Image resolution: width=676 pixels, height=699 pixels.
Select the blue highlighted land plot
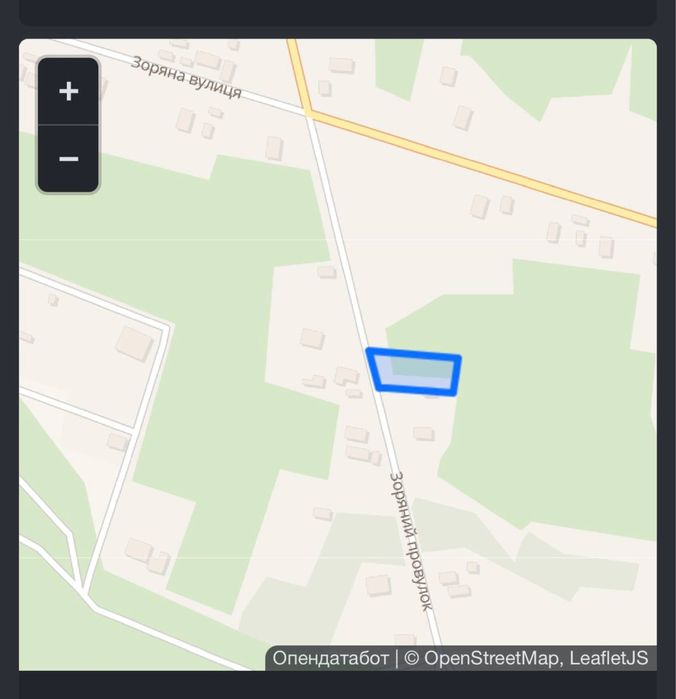[x=414, y=372]
